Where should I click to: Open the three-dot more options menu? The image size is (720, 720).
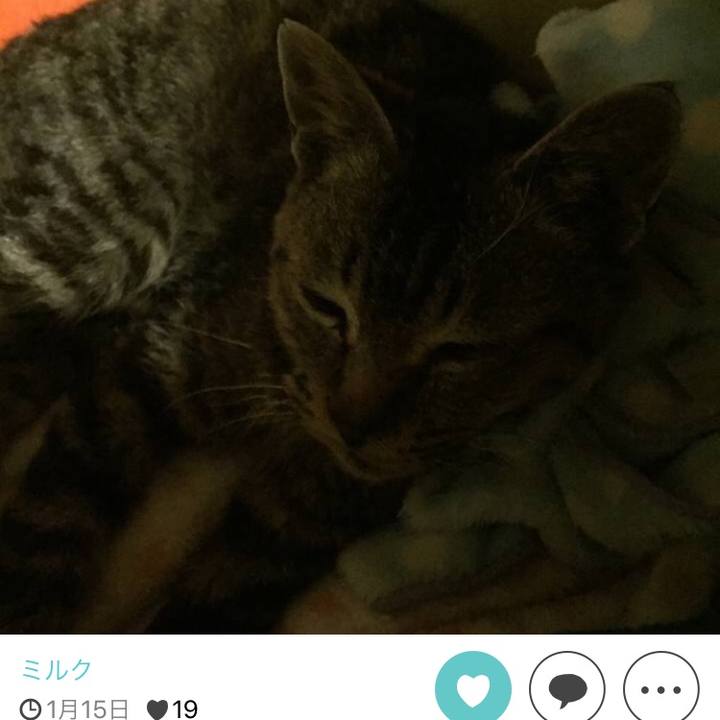(660, 688)
